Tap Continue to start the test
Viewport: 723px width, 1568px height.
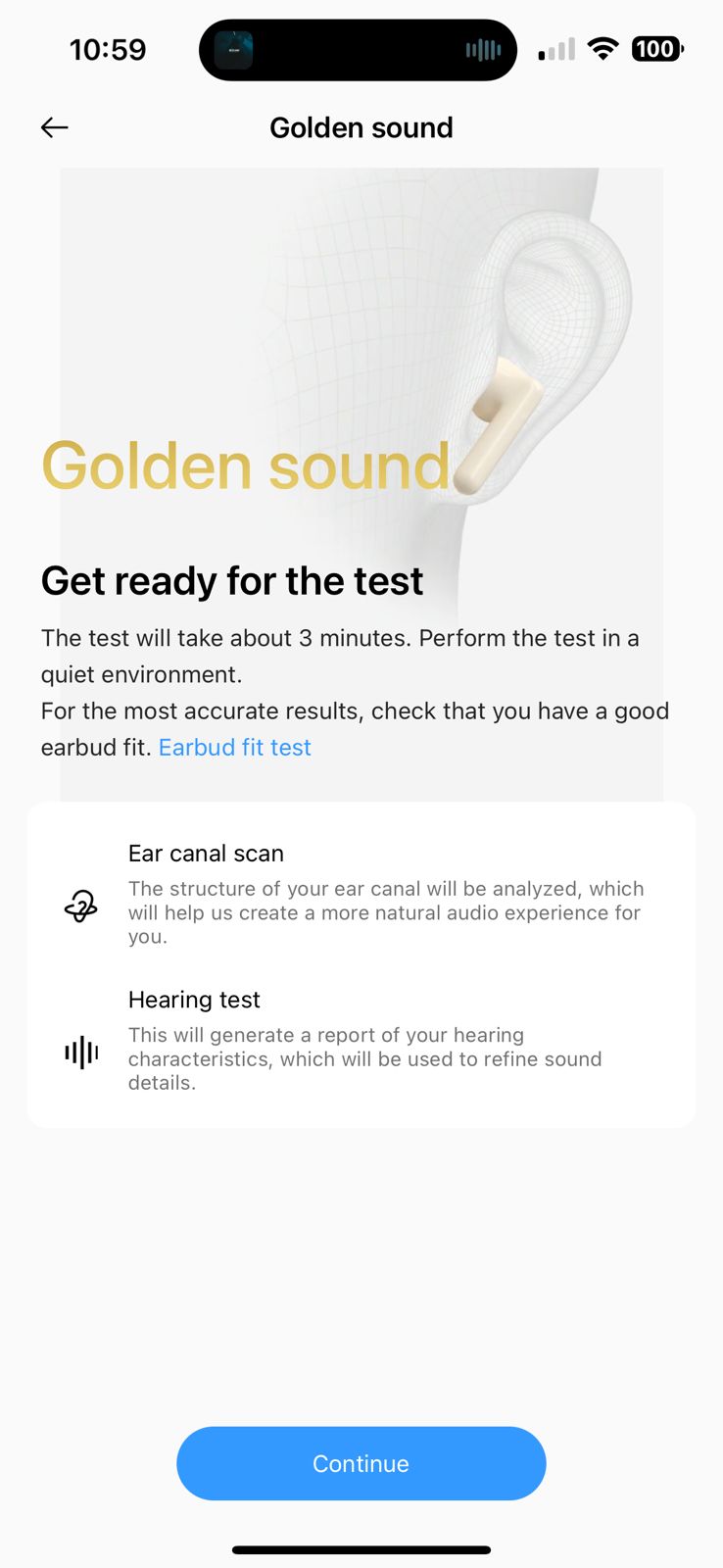tap(361, 1463)
